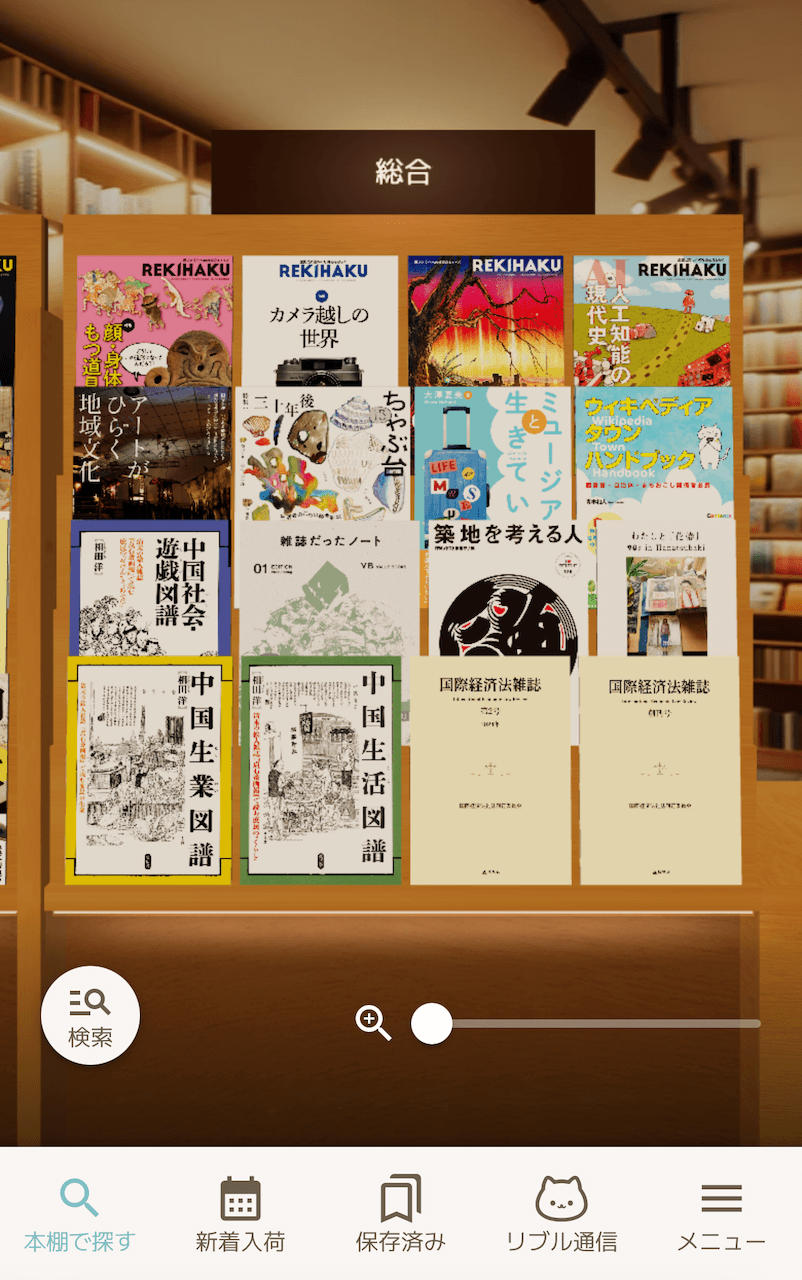
Task: Open the リブル通信 tab
Action: (x=561, y=1215)
